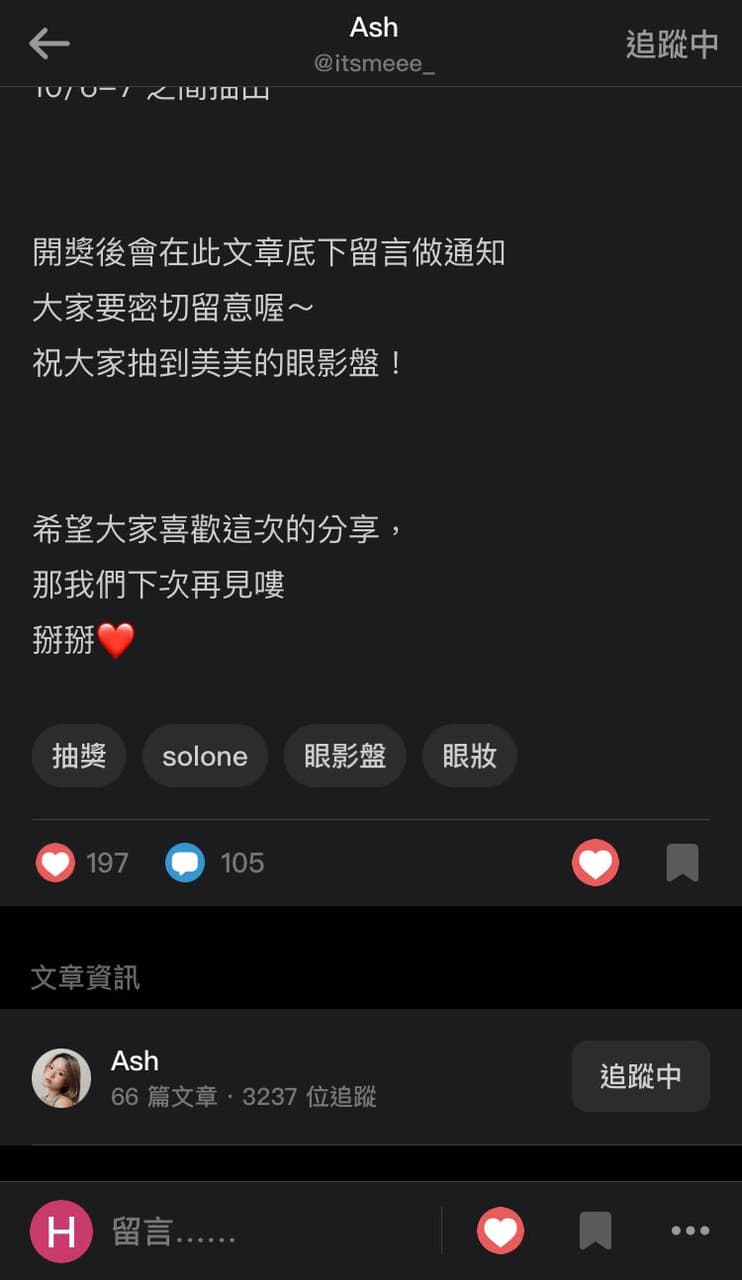The image size is (742, 1280).
Task: Visit profile by clicking the username Ash
Action: pyautogui.click(x=135, y=1060)
